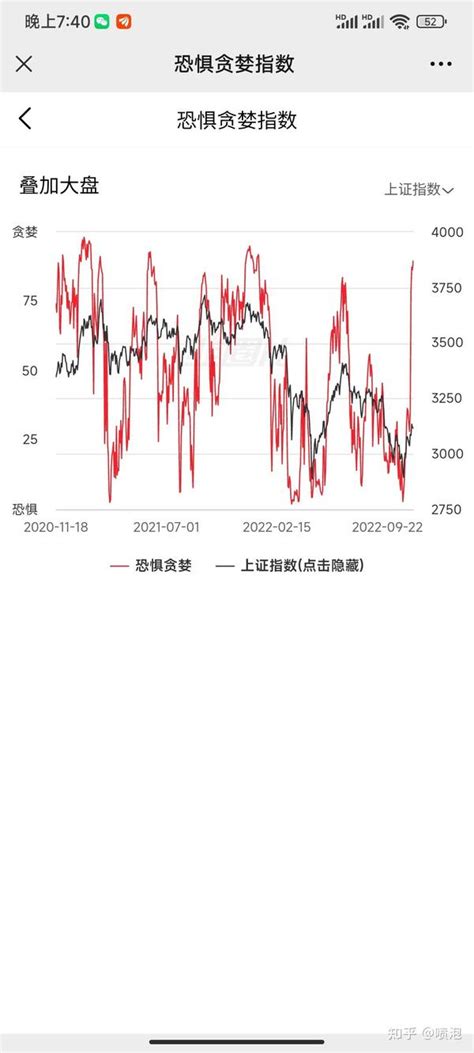Image resolution: width=474 pixels, height=1053 pixels.
Task: Hide the 上证指数 line via legend
Action: 290,565
